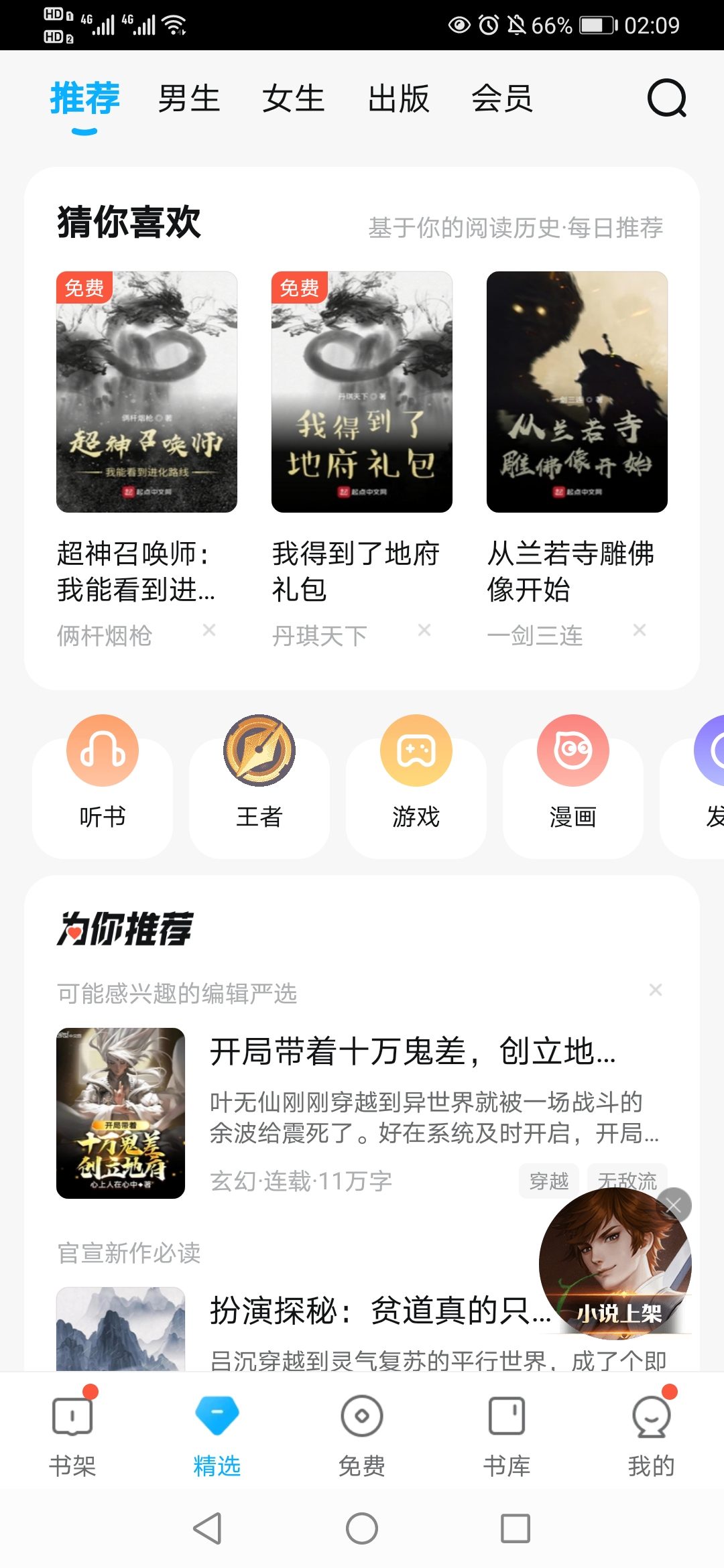724x1568 pixels.
Task: Dismiss the 一剑三连 book recommendation
Action: [640, 630]
